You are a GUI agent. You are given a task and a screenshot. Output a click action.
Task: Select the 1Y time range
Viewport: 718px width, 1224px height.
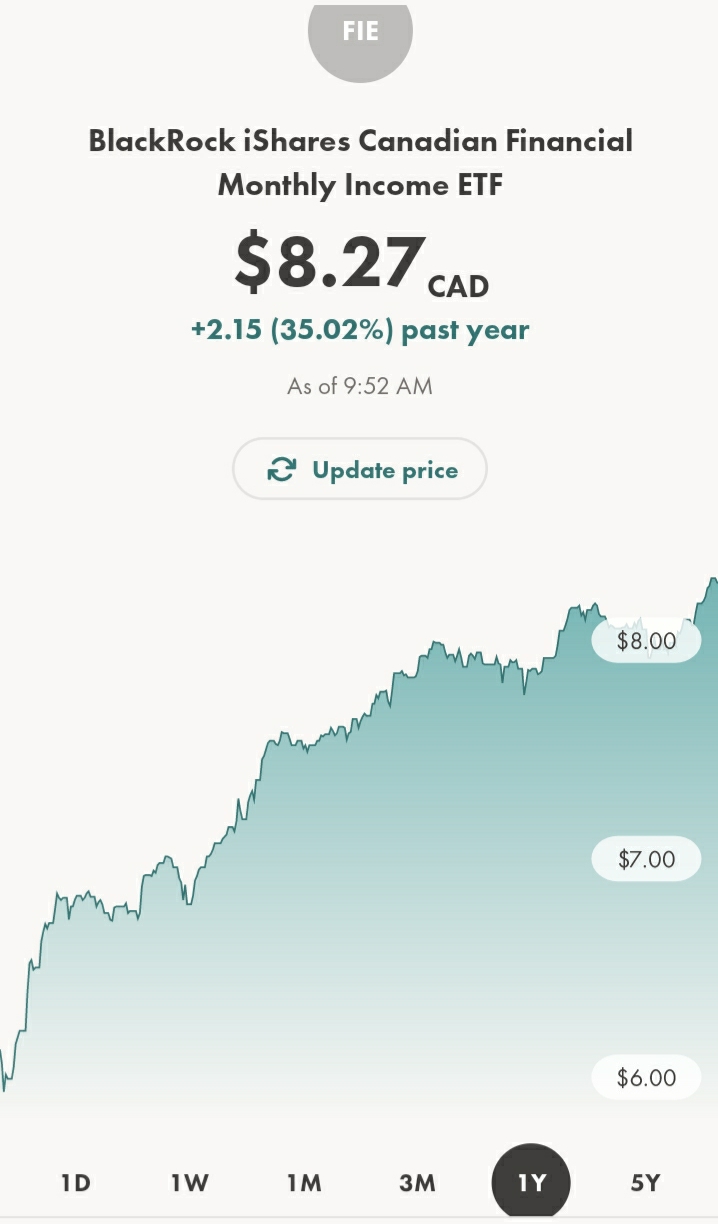(x=531, y=1183)
